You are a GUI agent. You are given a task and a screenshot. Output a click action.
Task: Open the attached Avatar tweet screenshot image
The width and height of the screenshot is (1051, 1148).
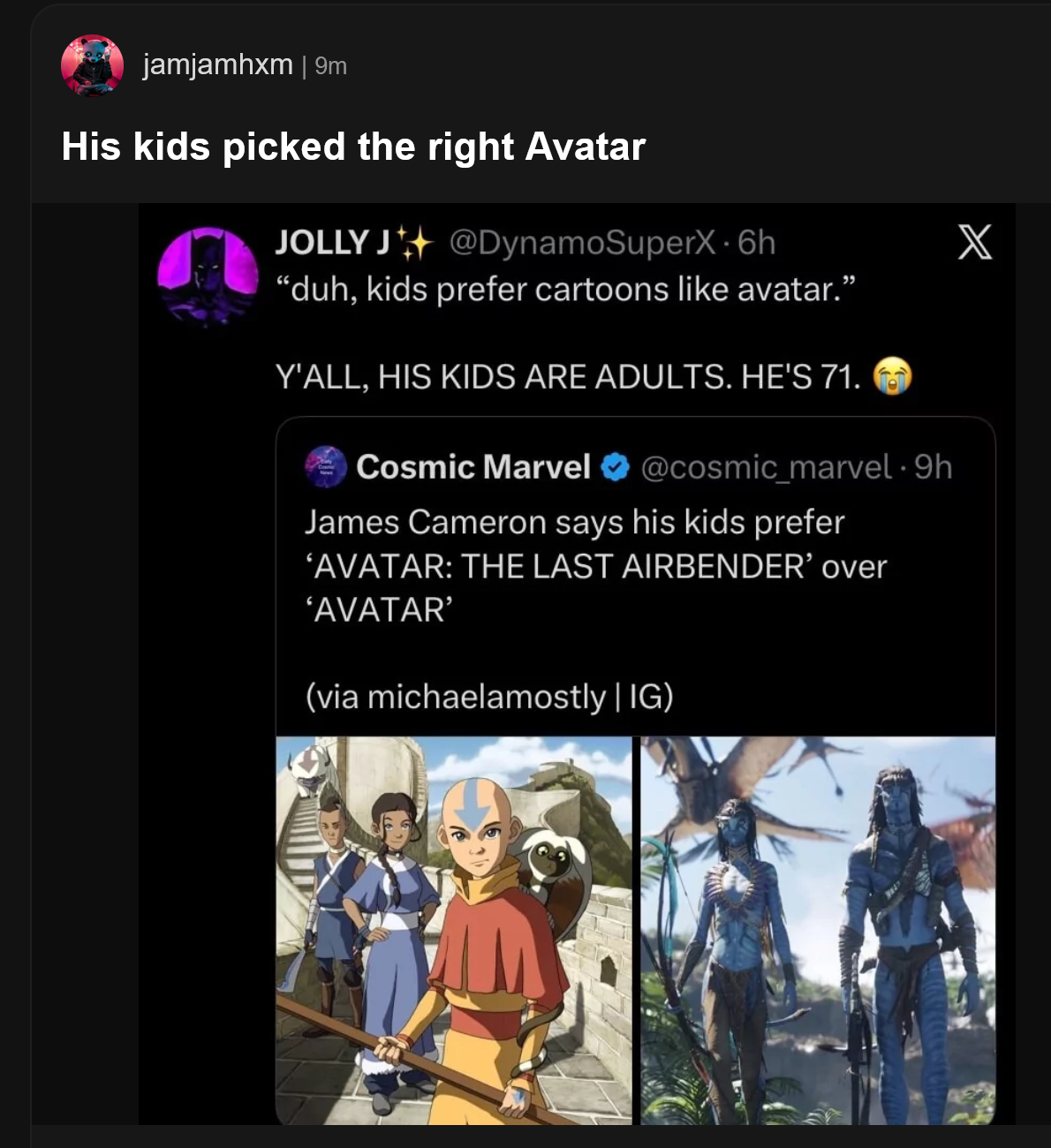[576, 663]
